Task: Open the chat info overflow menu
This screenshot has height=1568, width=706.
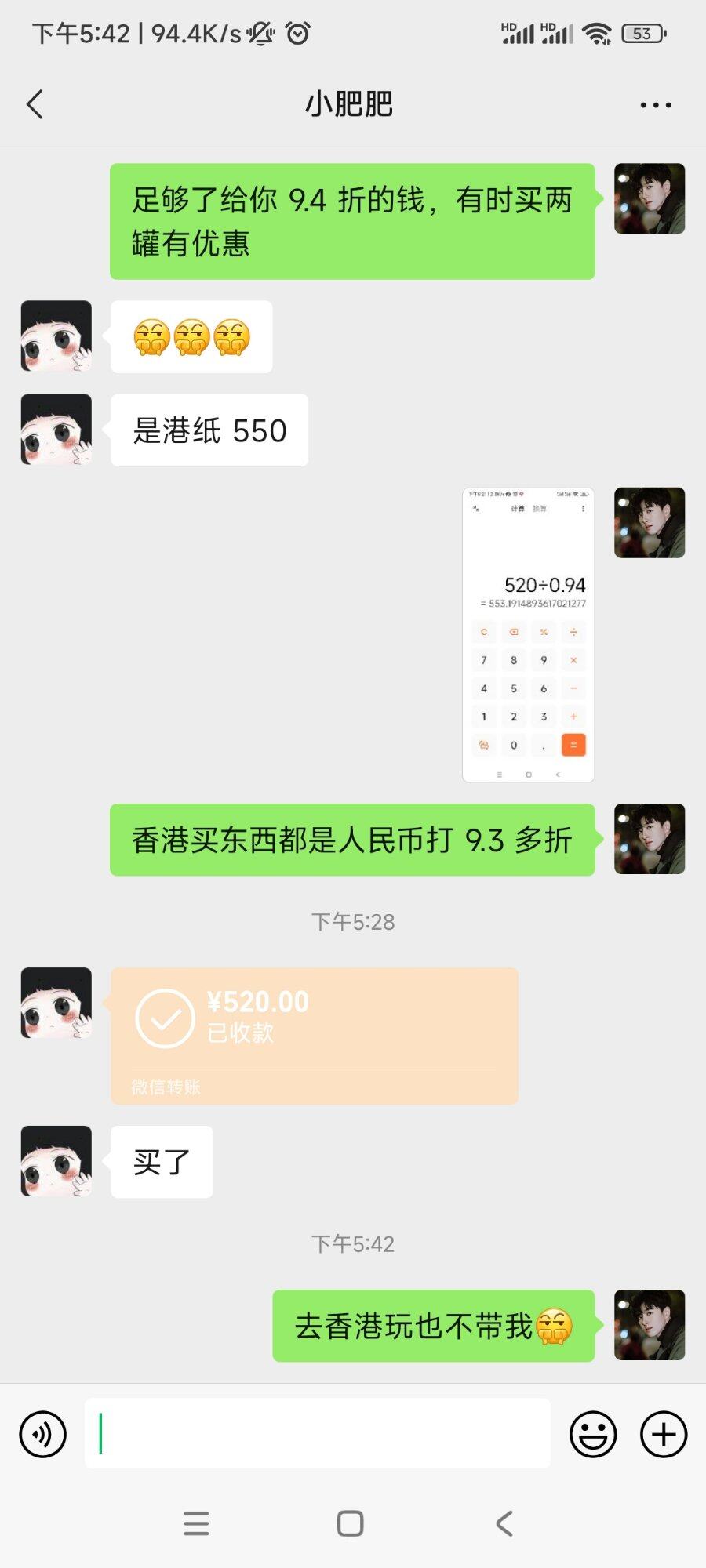Action: click(x=655, y=105)
